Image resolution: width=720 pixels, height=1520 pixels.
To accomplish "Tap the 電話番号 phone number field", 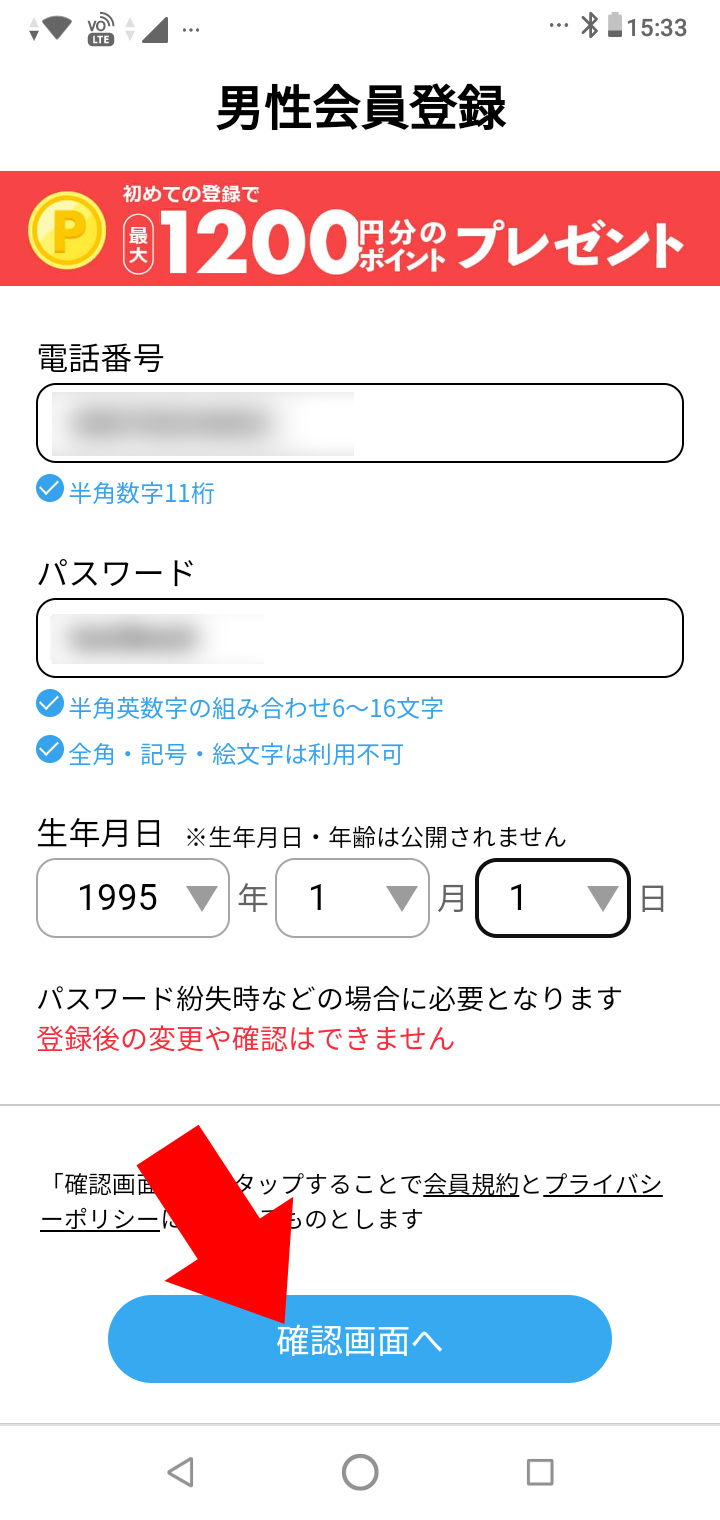I will [x=360, y=423].
